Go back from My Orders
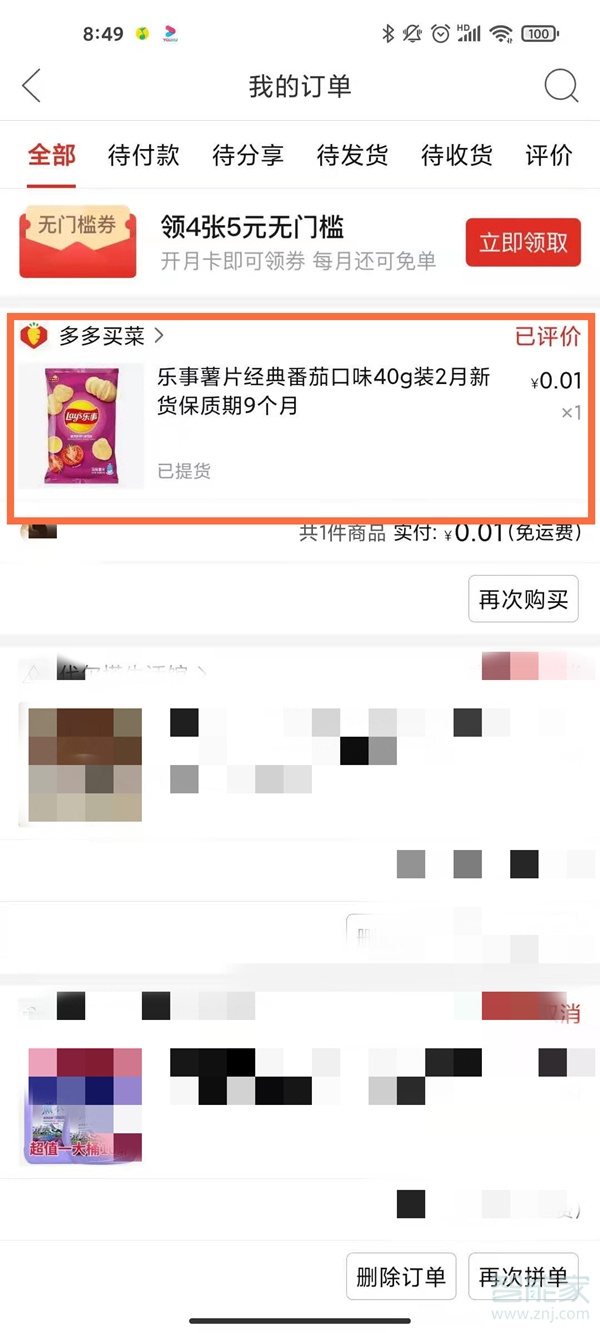600x1333 pixels. pos(32,86)
